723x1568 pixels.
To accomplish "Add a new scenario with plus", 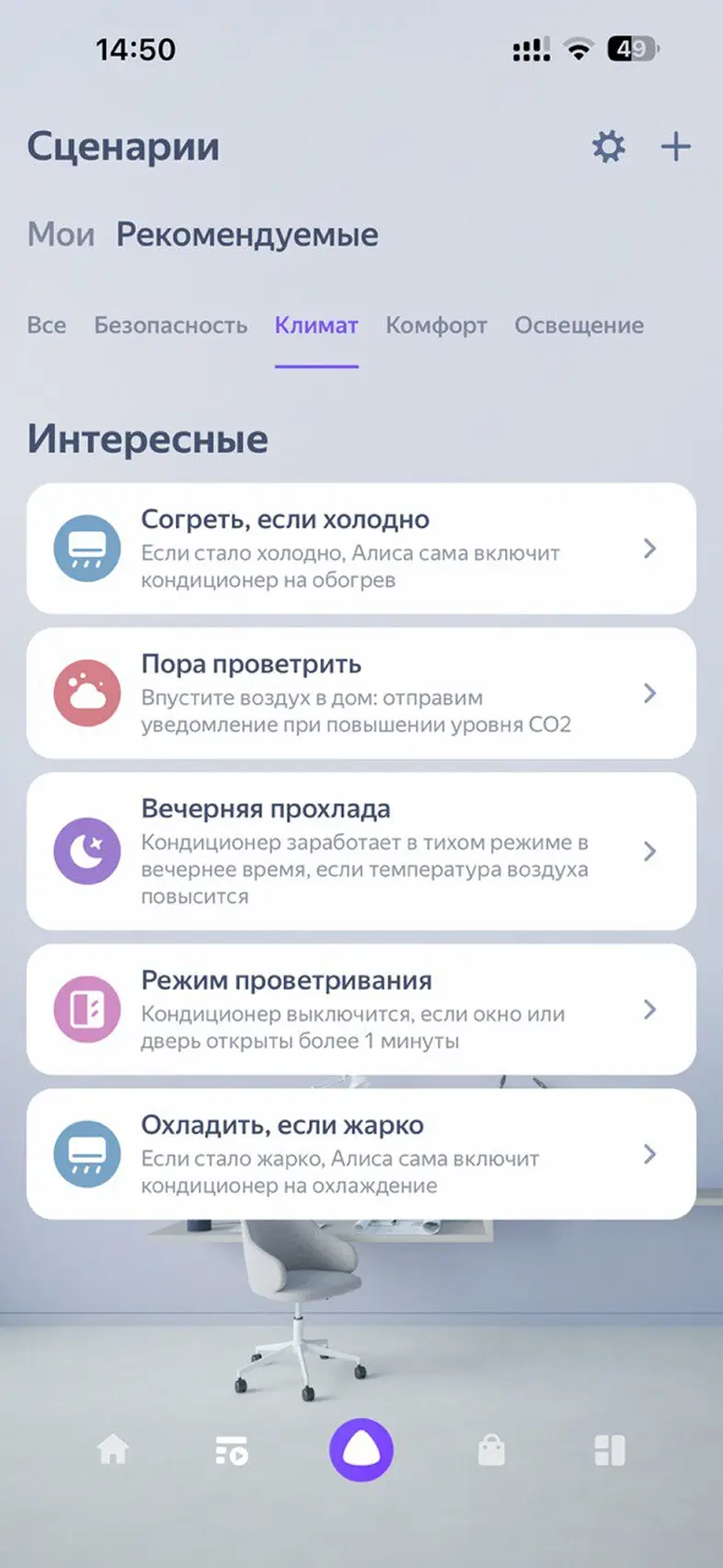I will point(675,146).
